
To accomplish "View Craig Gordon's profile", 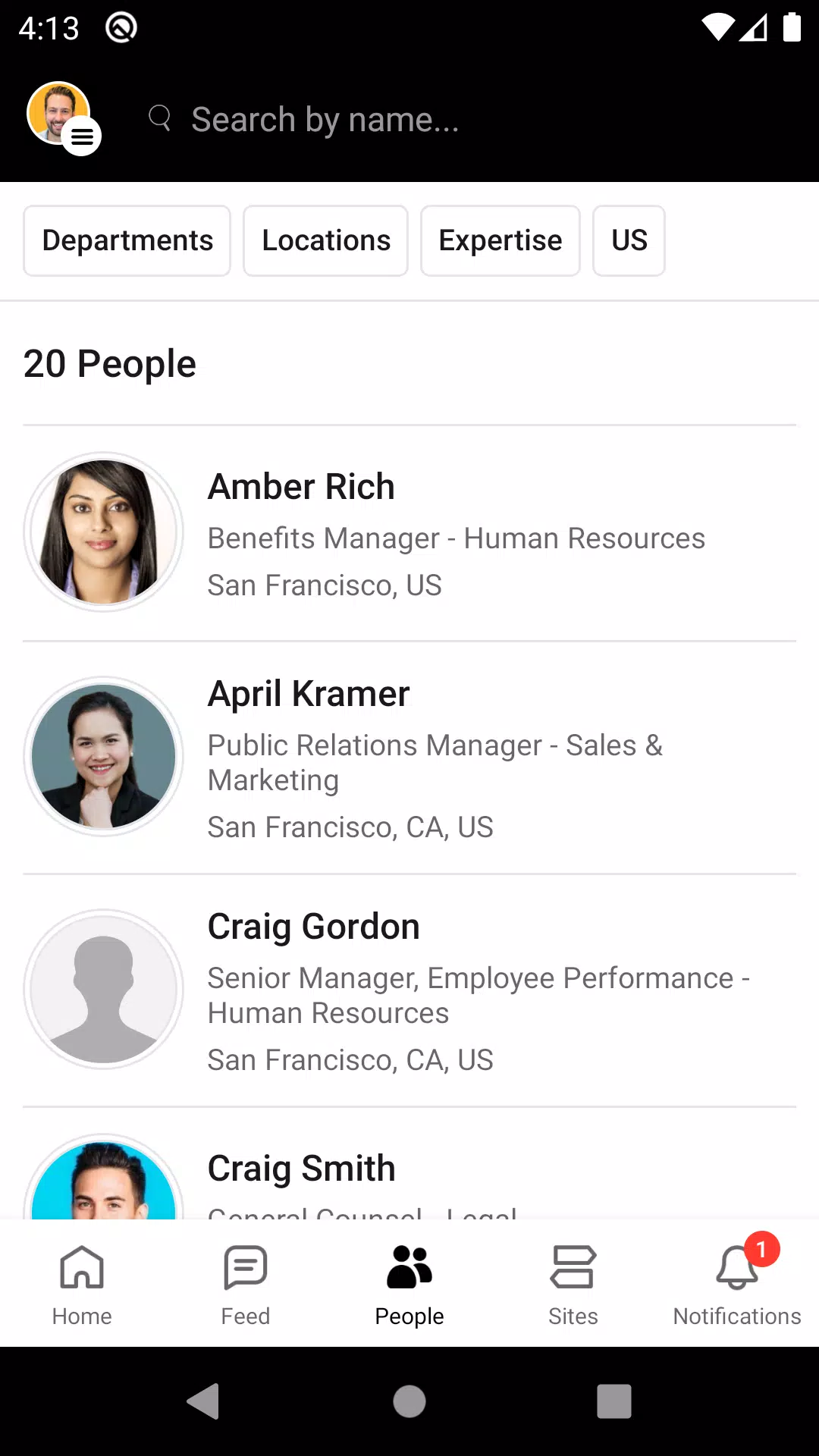I will pos(409,990).
